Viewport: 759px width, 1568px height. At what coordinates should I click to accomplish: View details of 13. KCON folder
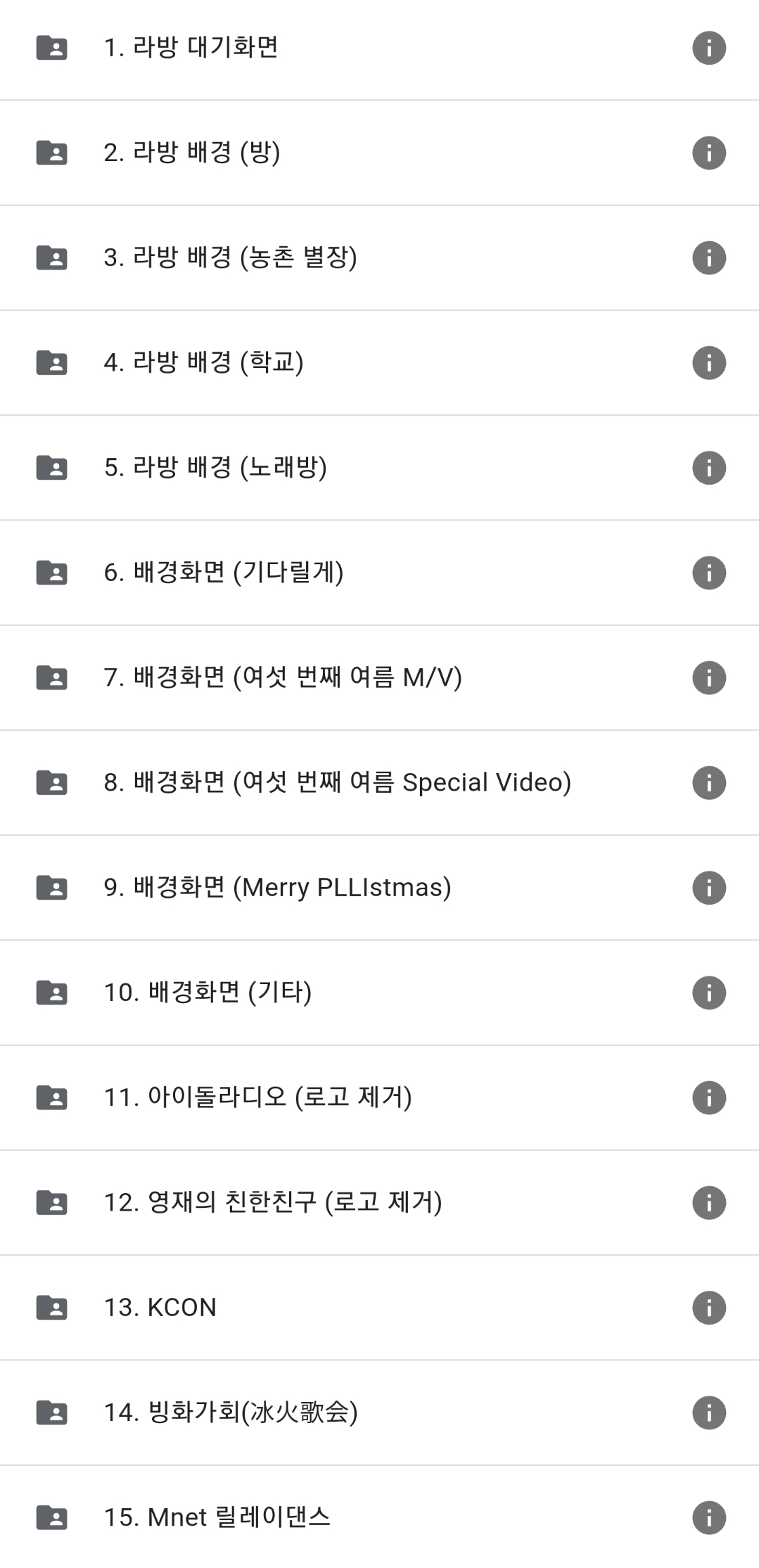pos(708,1308)
